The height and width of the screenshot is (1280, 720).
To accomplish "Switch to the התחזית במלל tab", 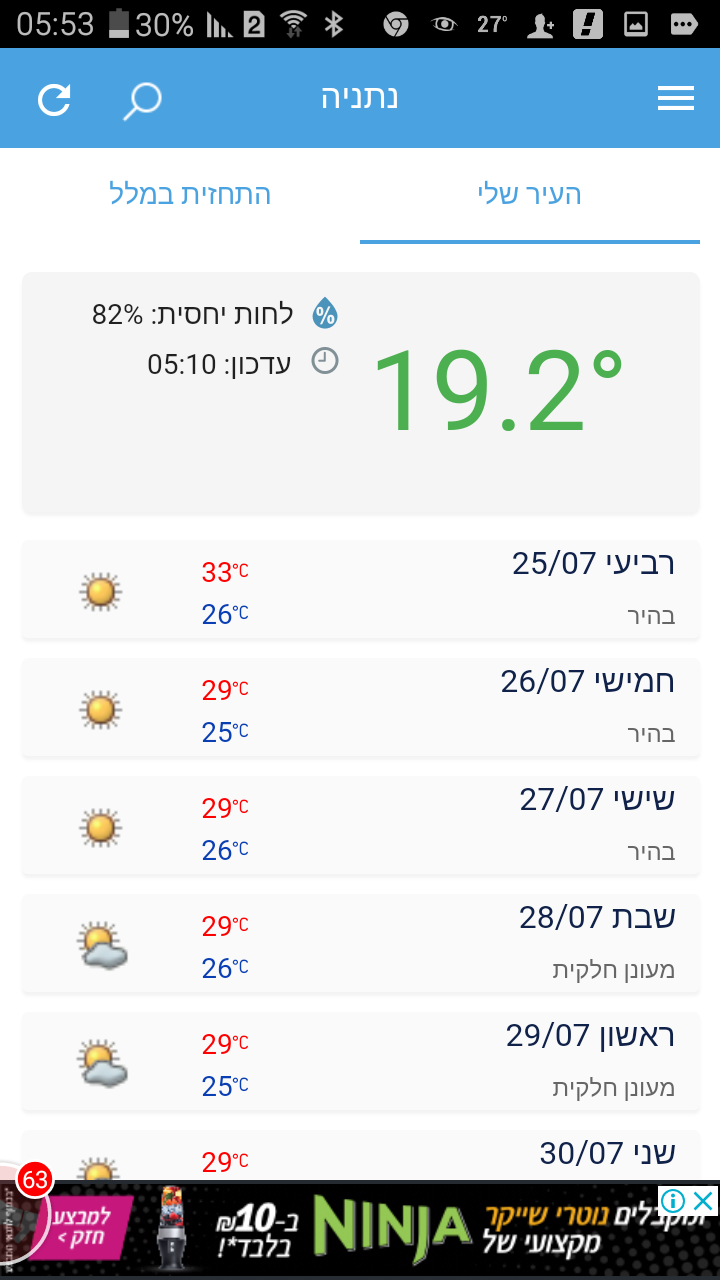I will (190, 194).
